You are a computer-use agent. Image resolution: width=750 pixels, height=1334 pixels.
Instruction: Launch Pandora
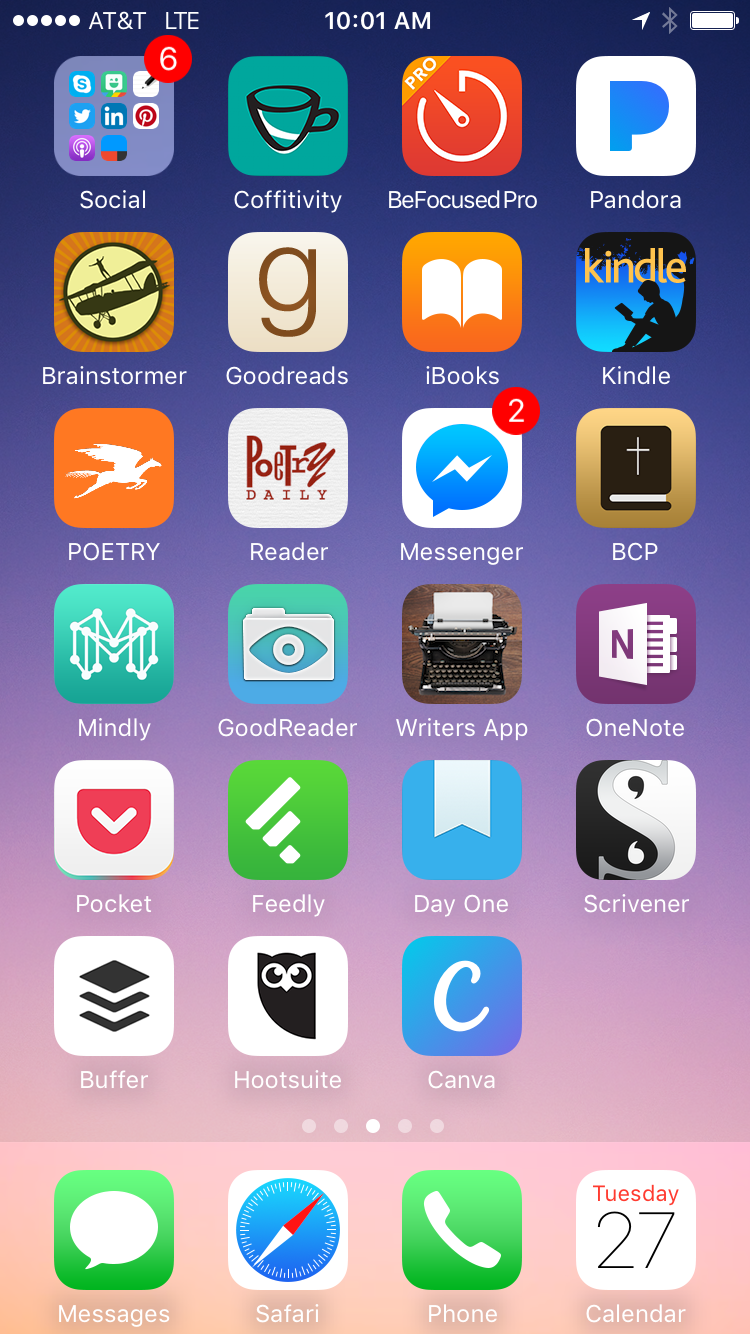coord(636,116)
